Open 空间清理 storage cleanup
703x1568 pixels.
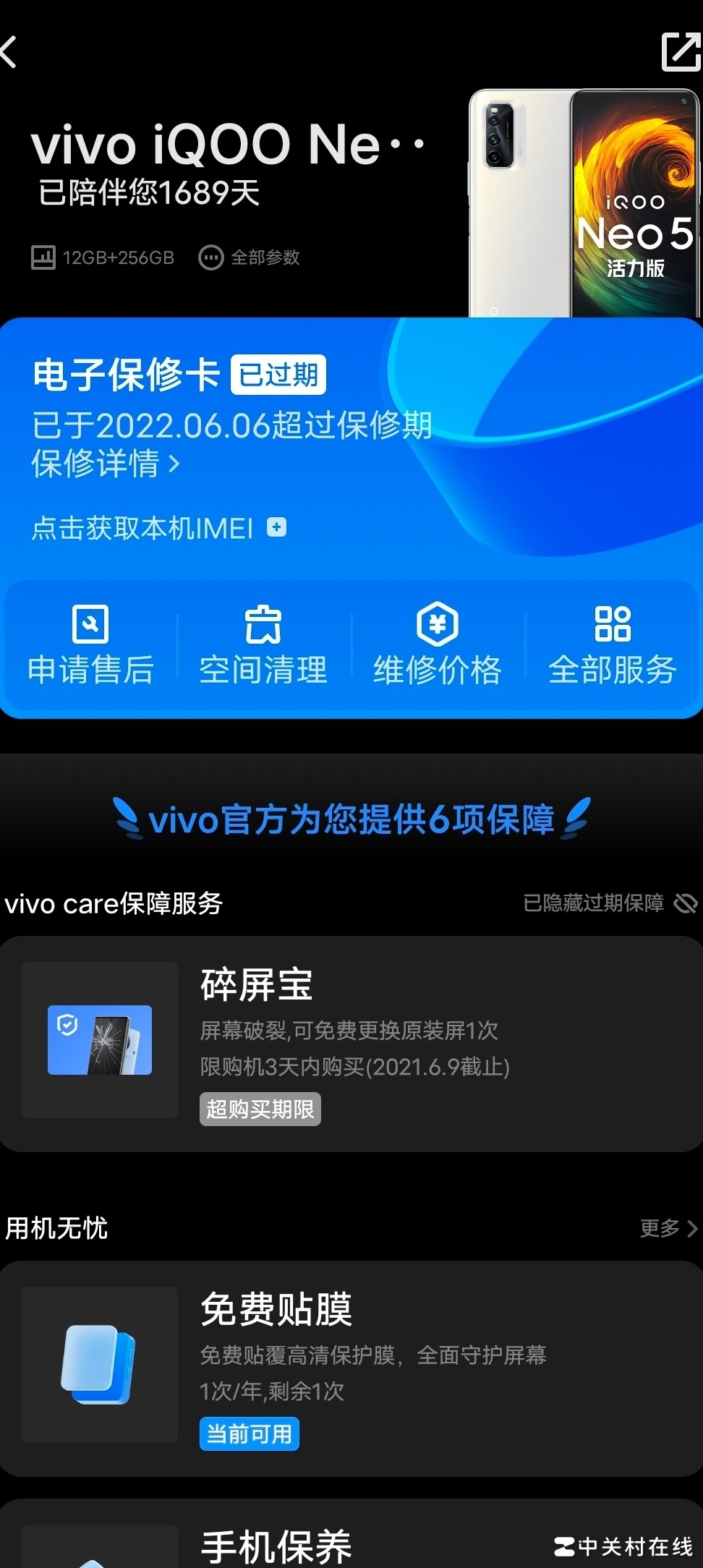(x=263, y=645)
